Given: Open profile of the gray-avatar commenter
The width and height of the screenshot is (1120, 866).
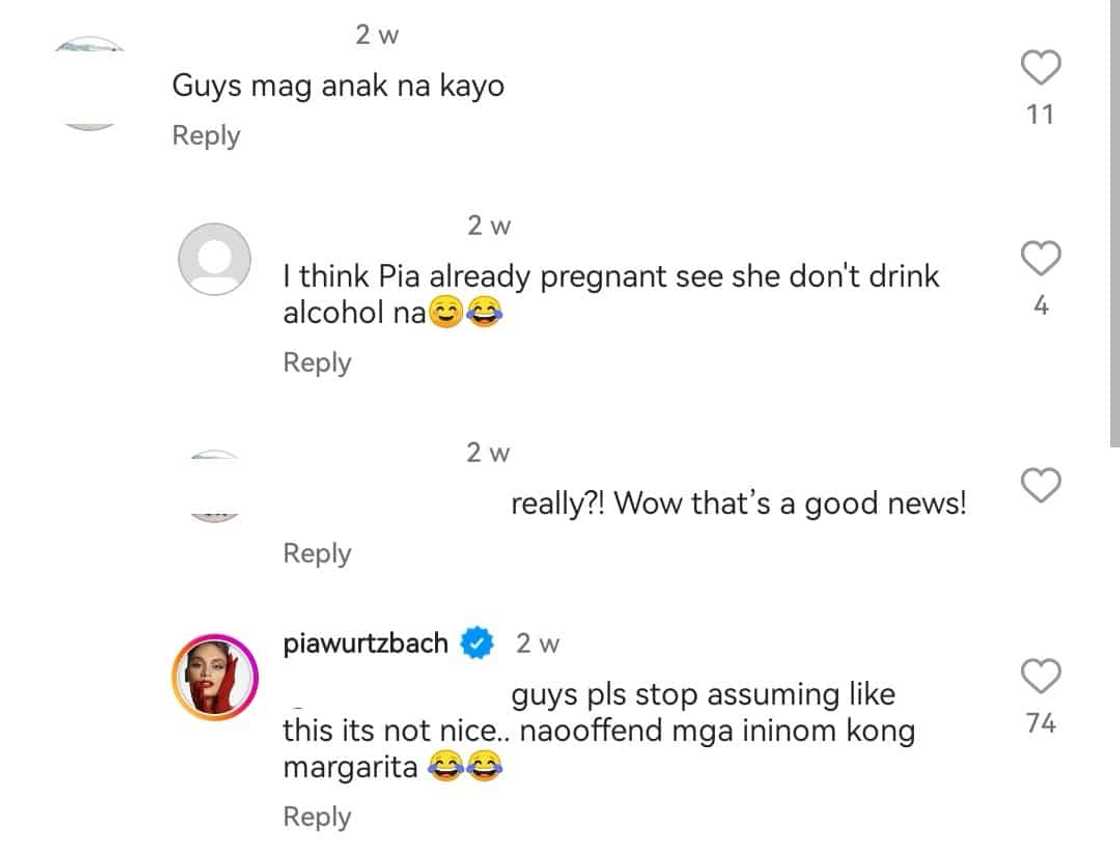Looking at the screenshot, I should (x=214, y=259).
